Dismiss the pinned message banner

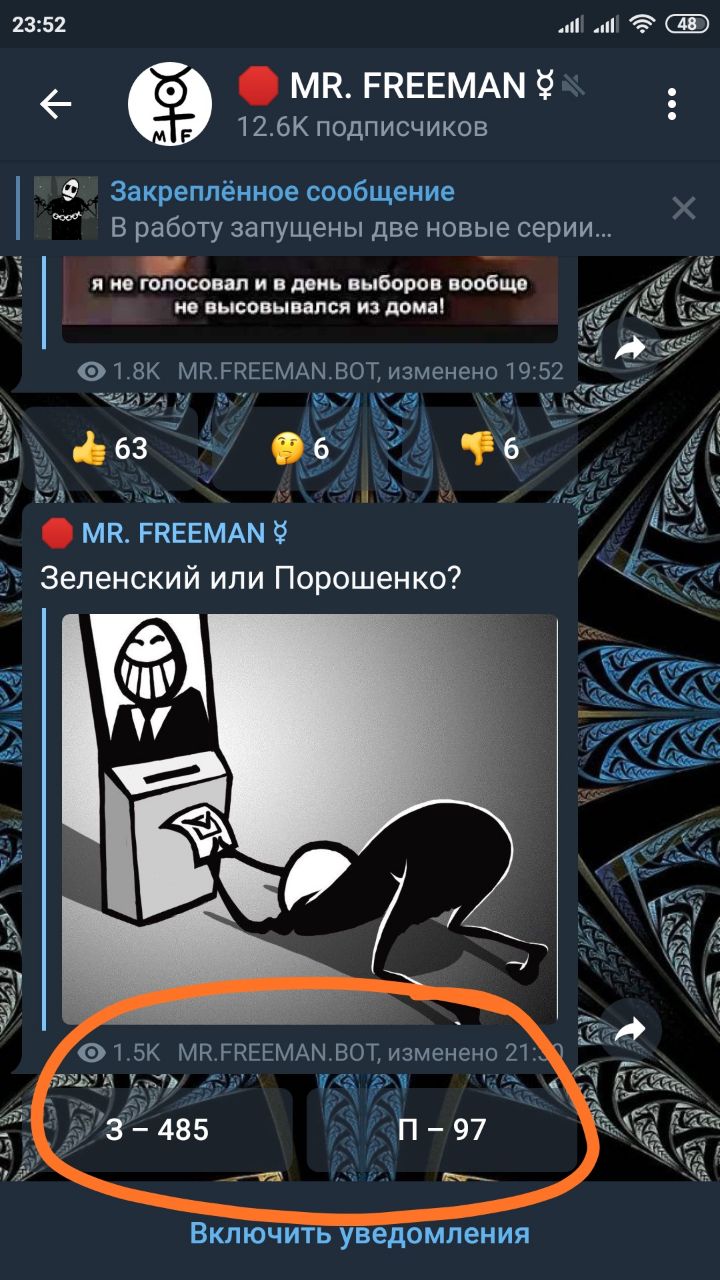click(x=683, y=208)
